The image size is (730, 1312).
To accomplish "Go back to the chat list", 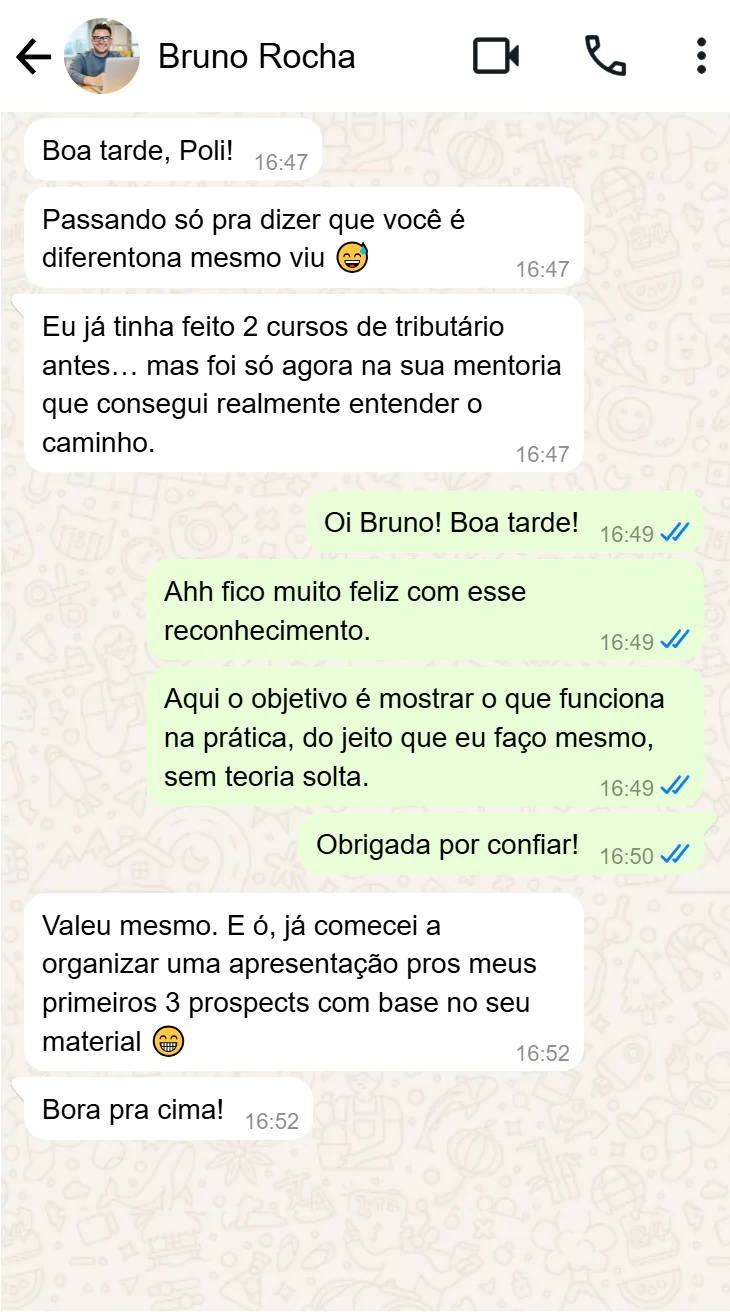I will click(34, 57).
